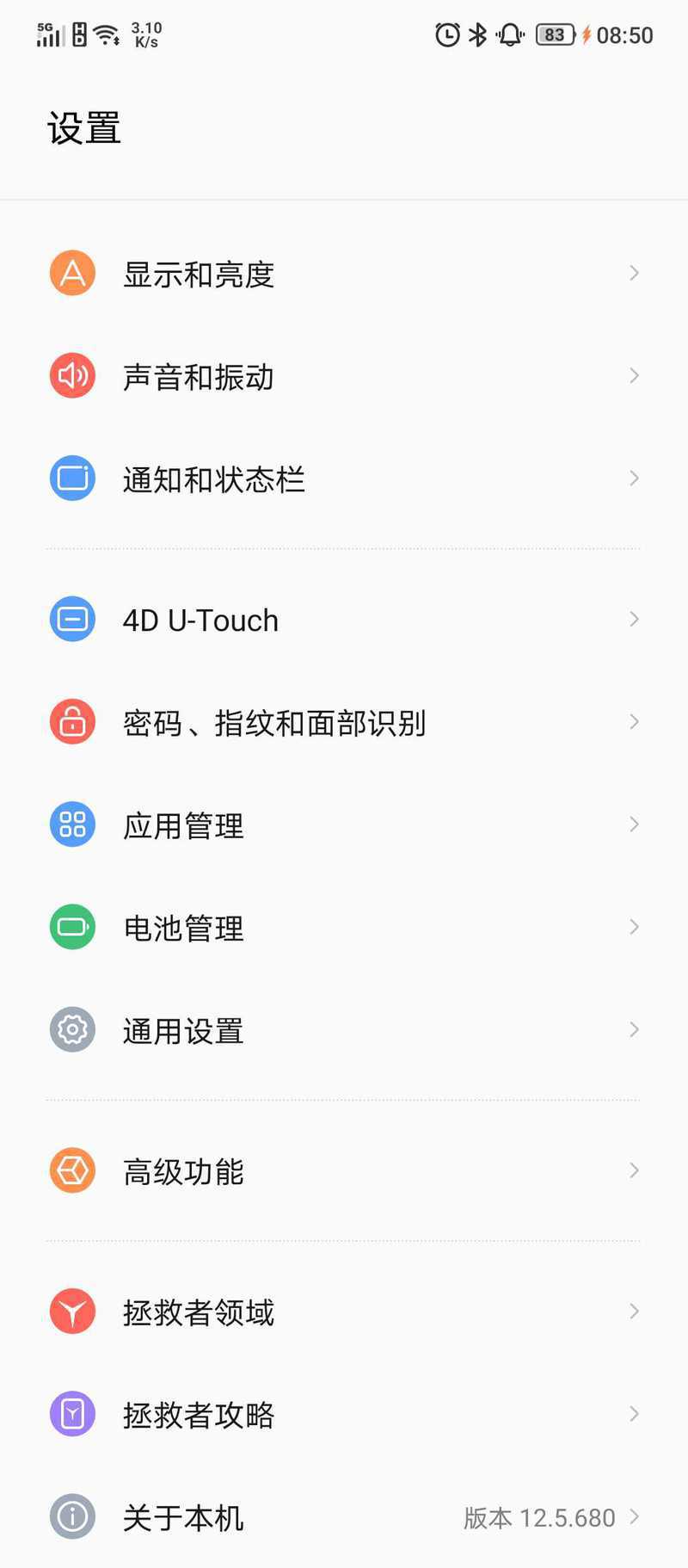The image size is (688, 1568).
Task: Go to 通用设置
Action: 344,1029
